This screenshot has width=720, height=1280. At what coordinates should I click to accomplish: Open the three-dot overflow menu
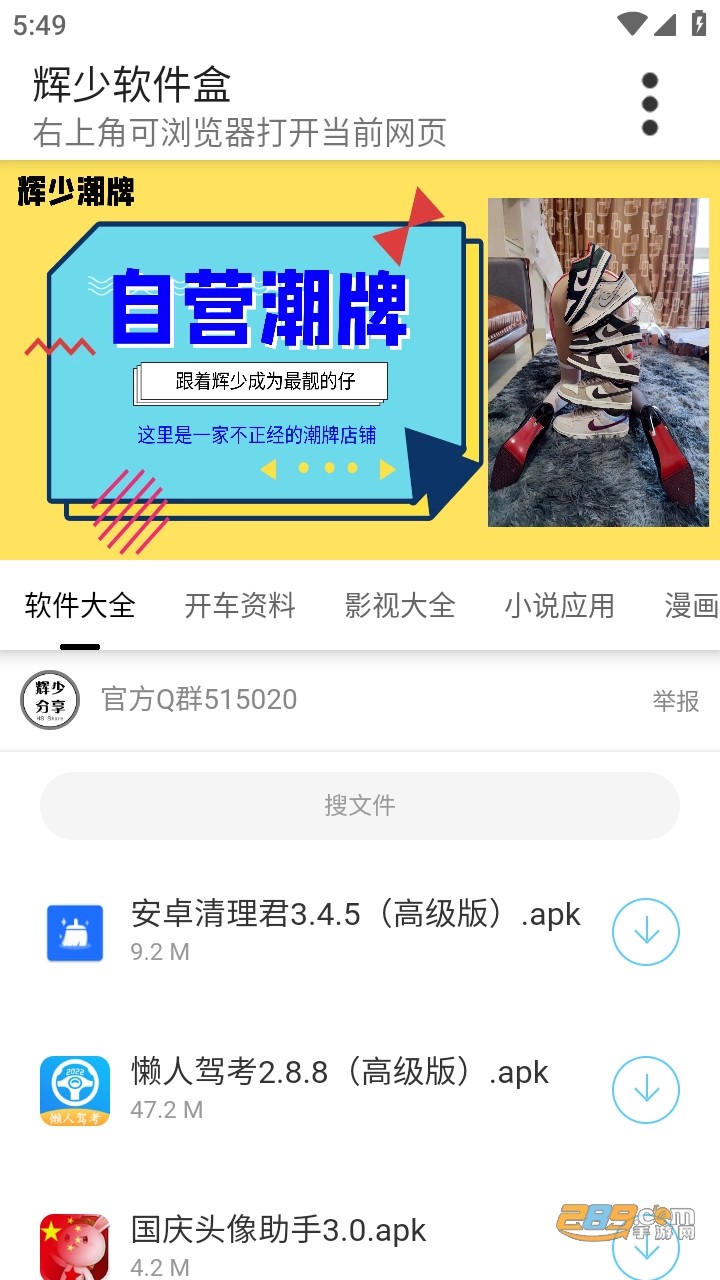pyautogui.click(x=650, y=103)
